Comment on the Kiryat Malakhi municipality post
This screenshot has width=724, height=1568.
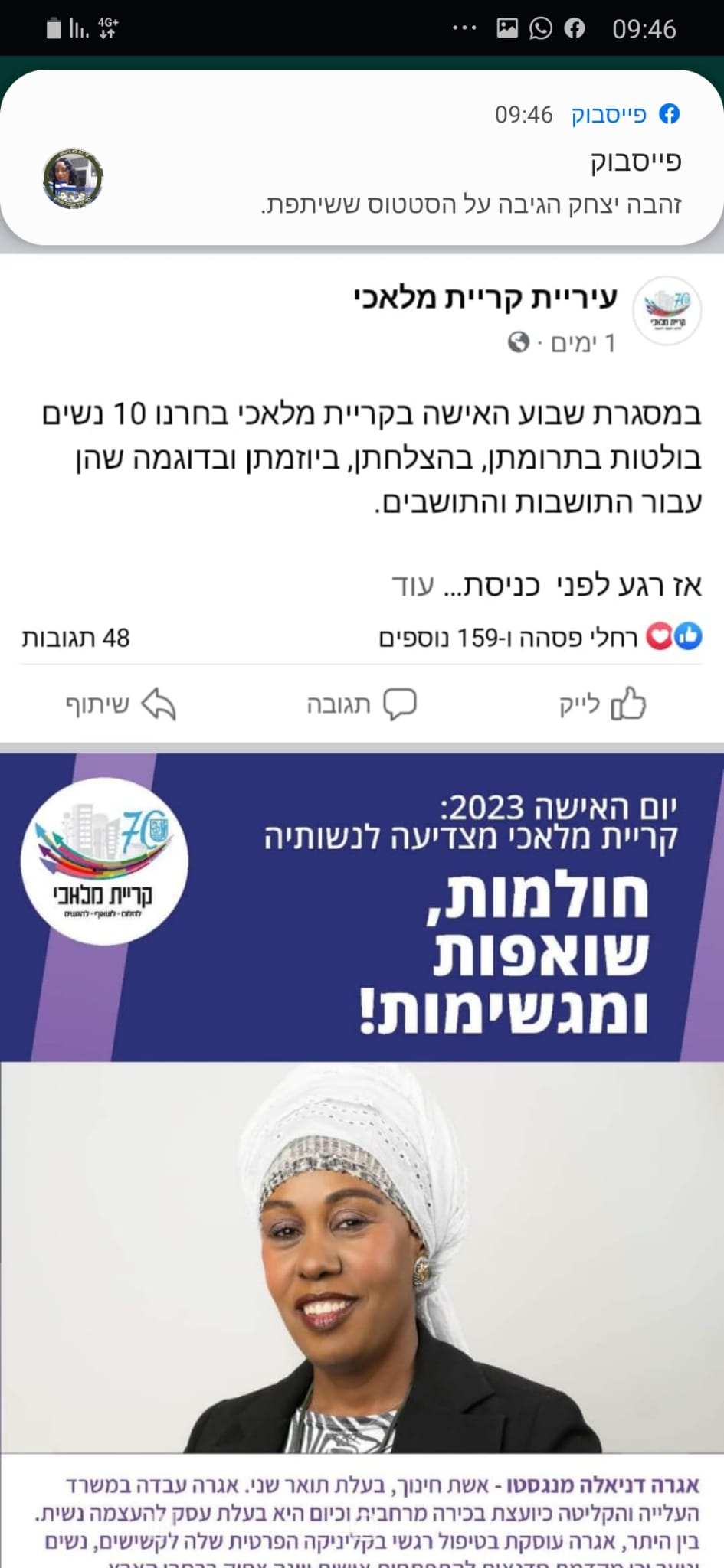pyautogui.click(x=362, y=704)
